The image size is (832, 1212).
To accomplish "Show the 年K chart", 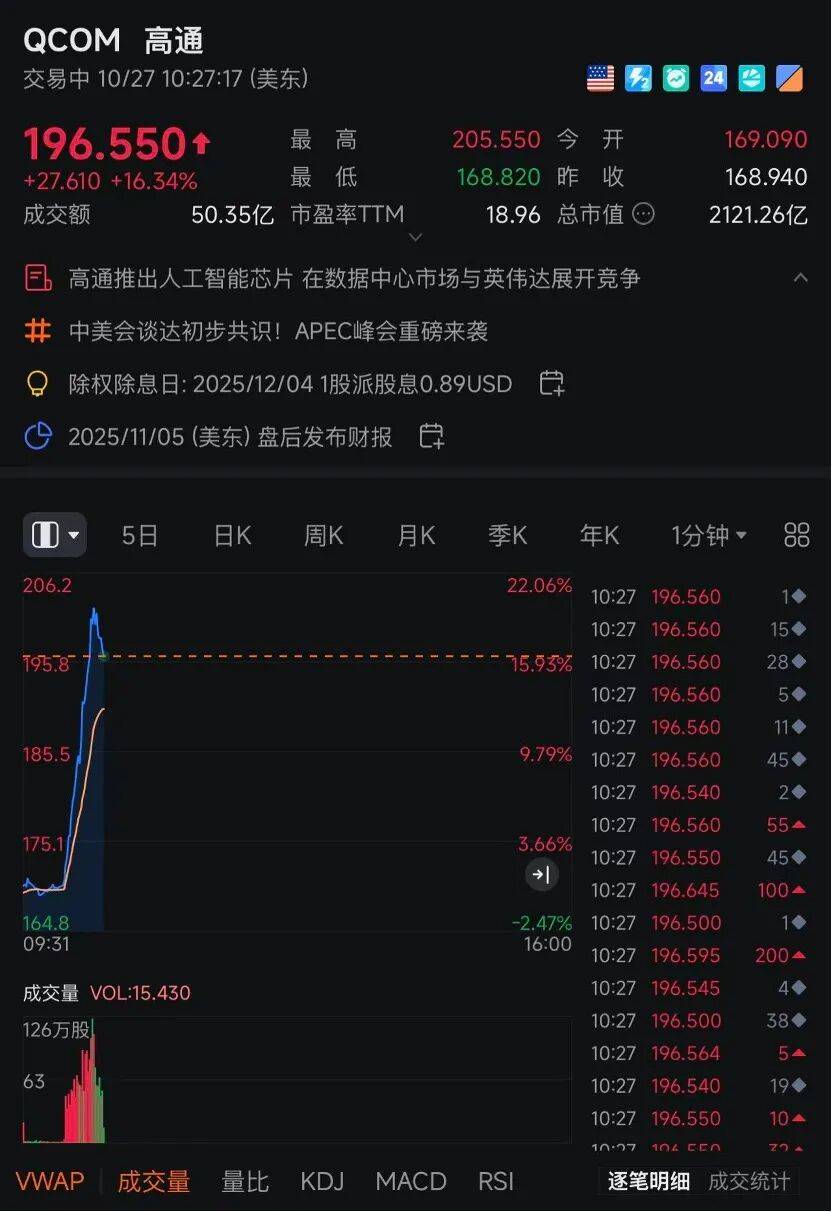I will (599, 535).
